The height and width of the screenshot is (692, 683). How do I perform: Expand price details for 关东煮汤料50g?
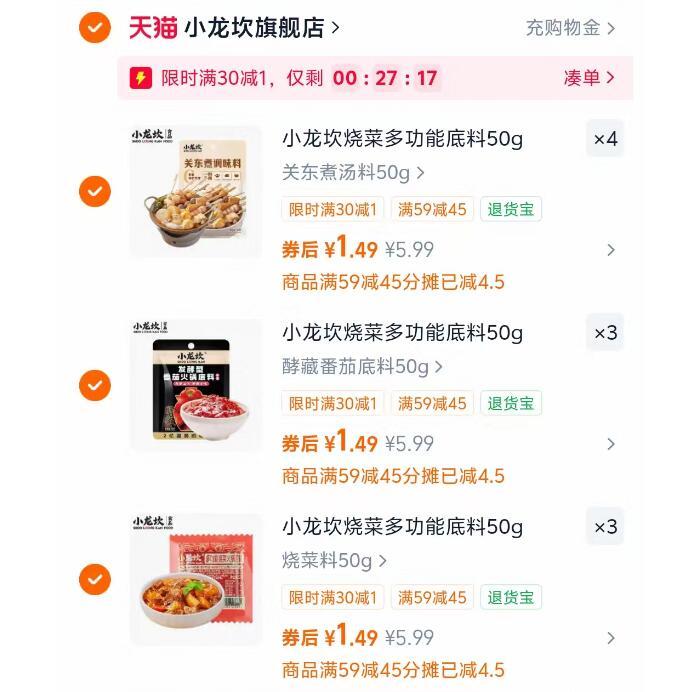coord(611,250)
